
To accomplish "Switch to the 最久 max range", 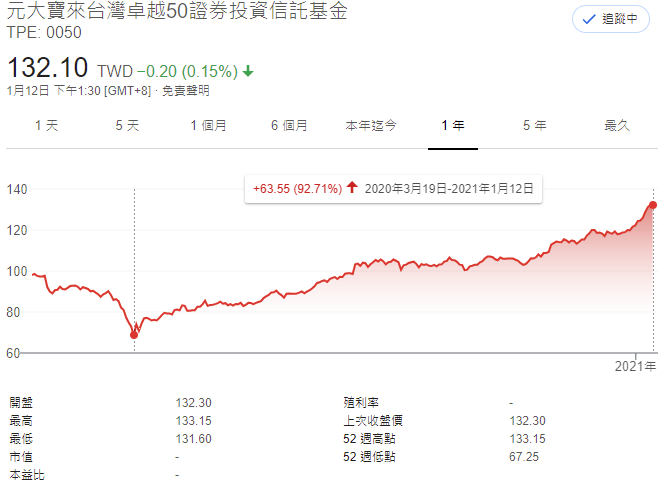I will [x=616, y=126].
